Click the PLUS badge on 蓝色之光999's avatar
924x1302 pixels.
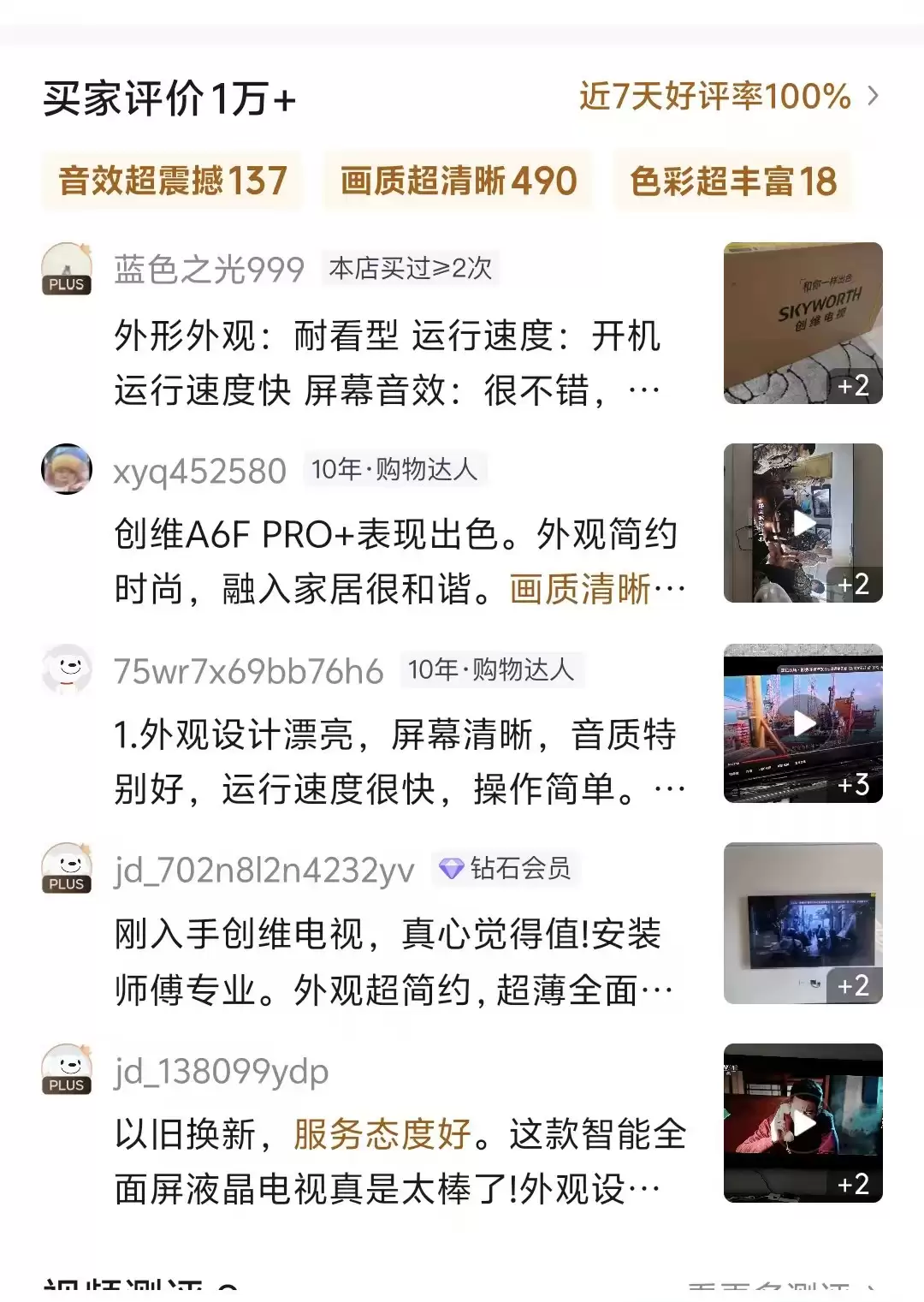click(66, 282)
